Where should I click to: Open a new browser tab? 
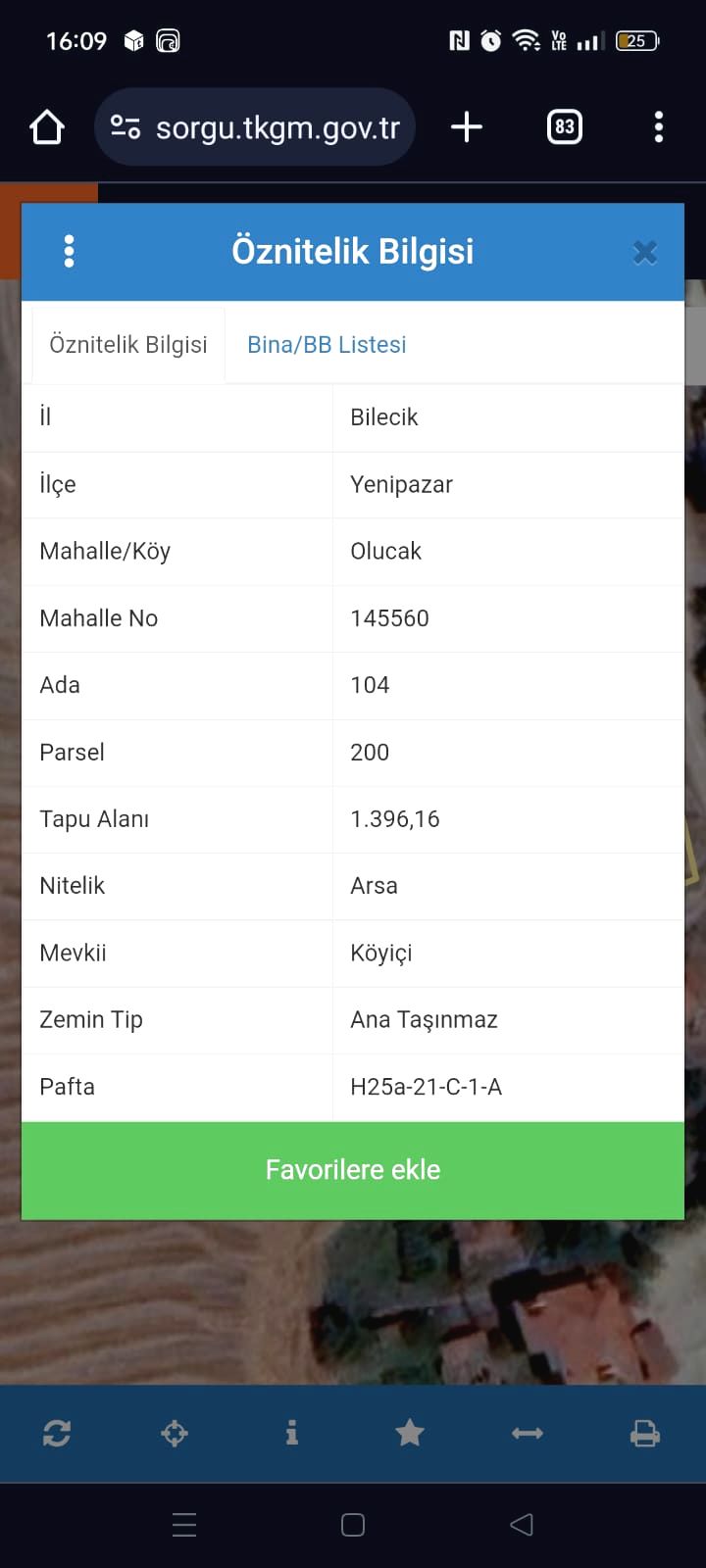(467, 127)
